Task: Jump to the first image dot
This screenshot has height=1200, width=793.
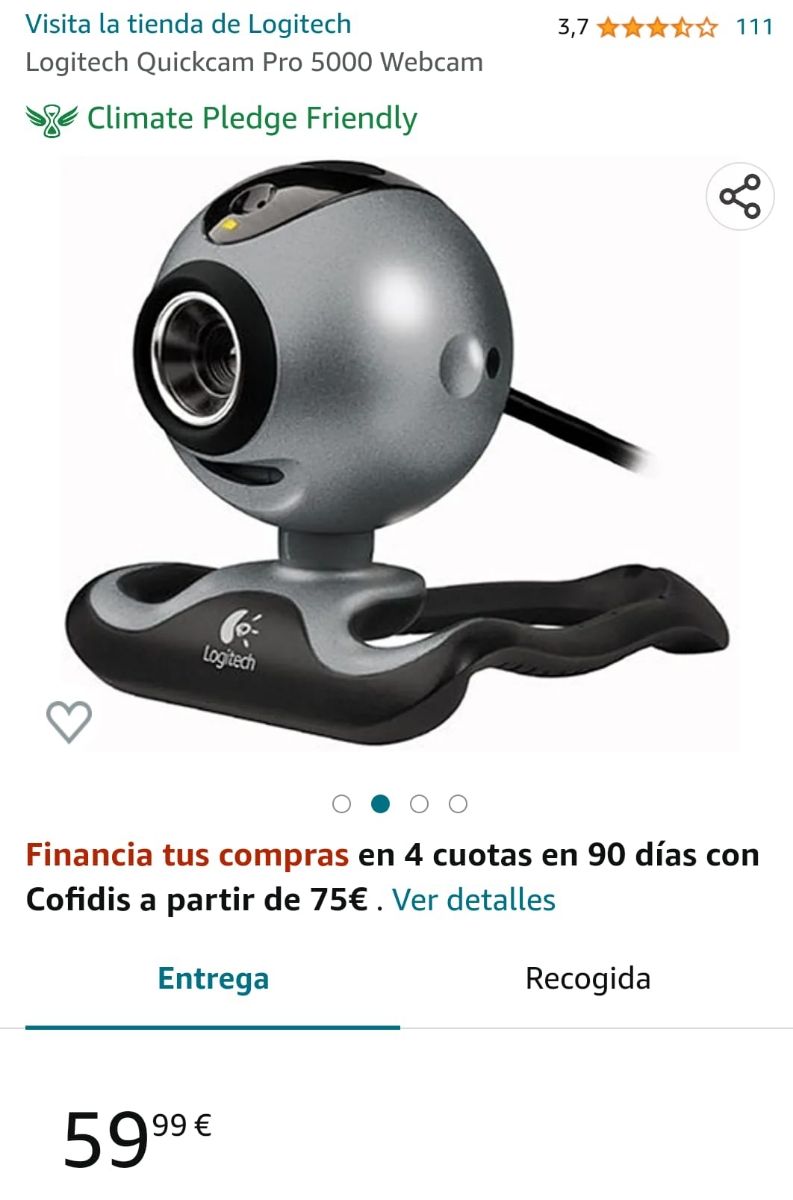Action: point(342,804)
